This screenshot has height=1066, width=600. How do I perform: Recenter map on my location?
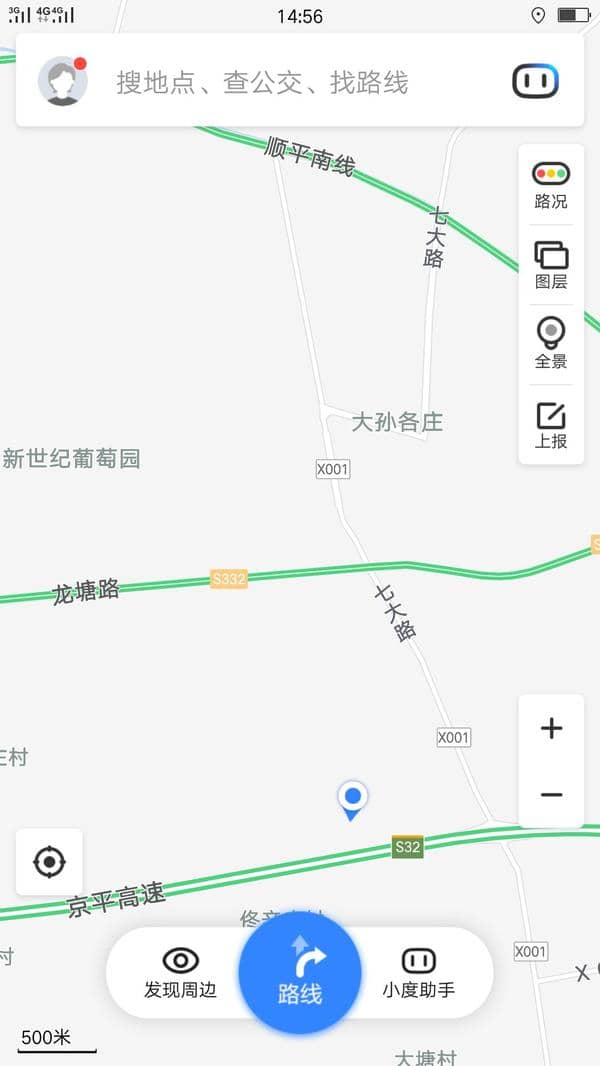pyautogui.click(x=49, y=861)
